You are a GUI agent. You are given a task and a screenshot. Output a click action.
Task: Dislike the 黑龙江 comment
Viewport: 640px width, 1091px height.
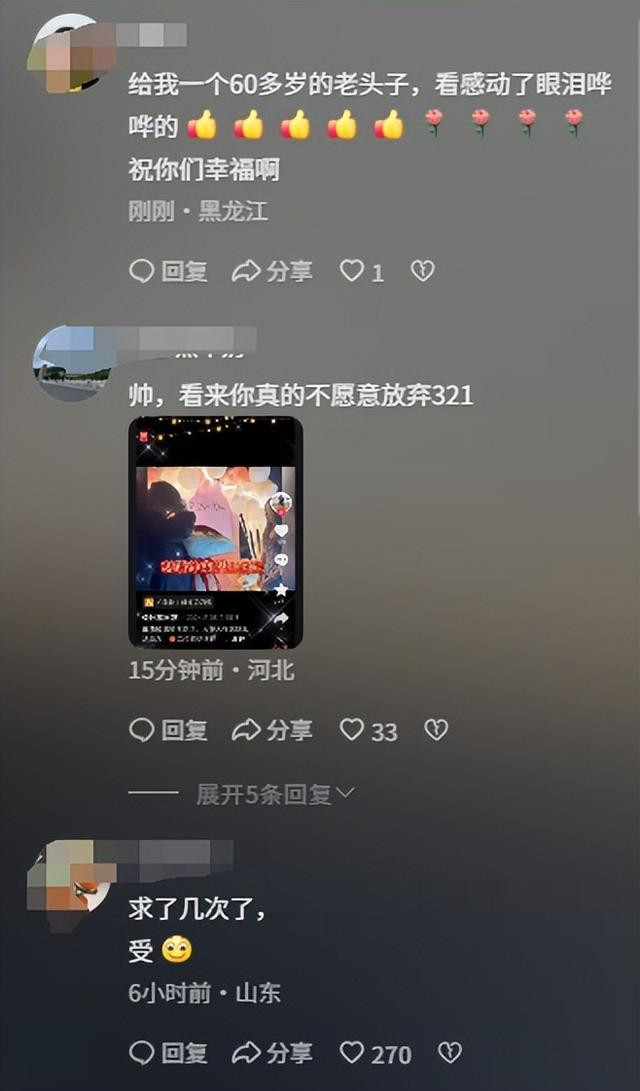point(423,271)
